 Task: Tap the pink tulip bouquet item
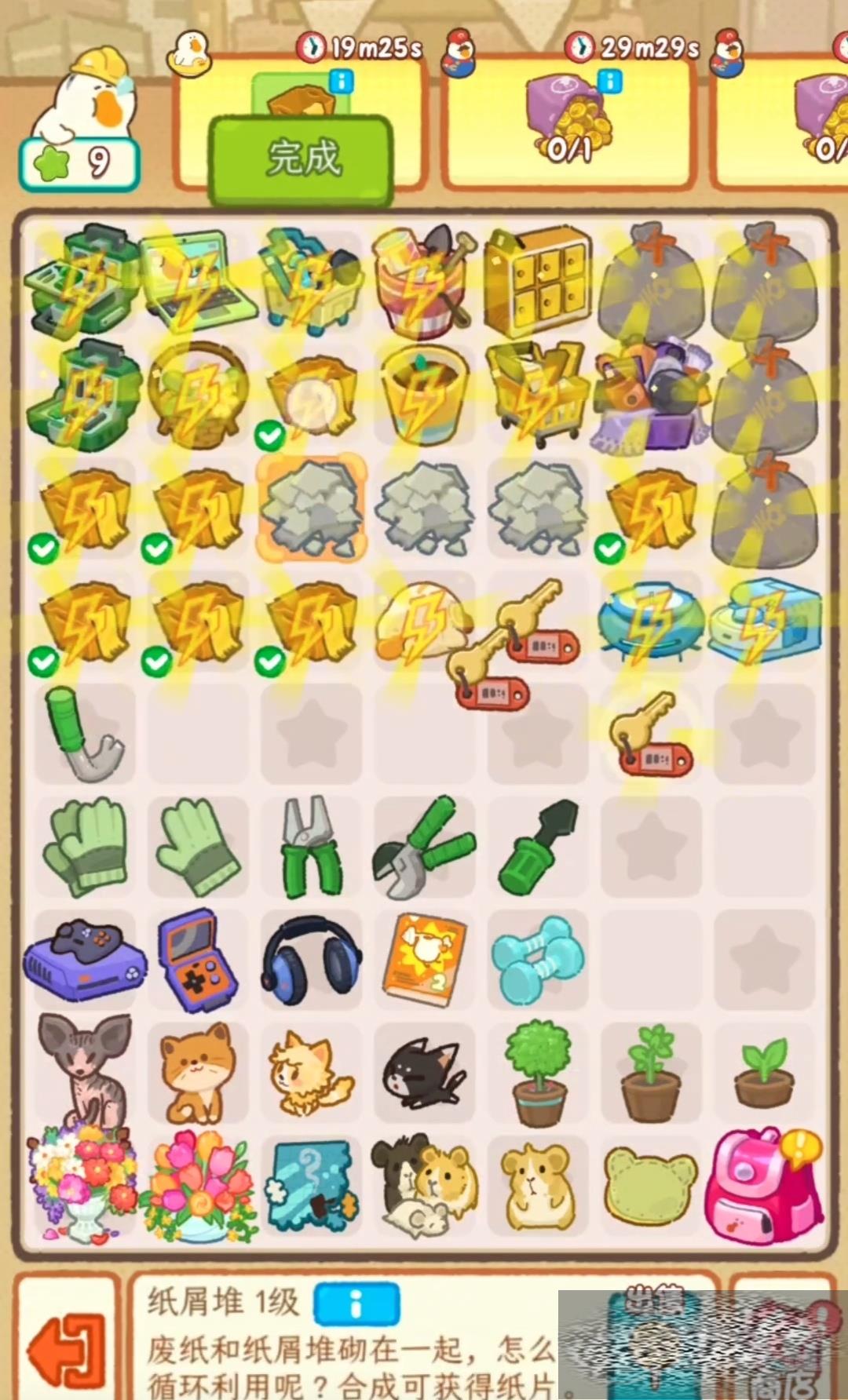[198, 1183]
